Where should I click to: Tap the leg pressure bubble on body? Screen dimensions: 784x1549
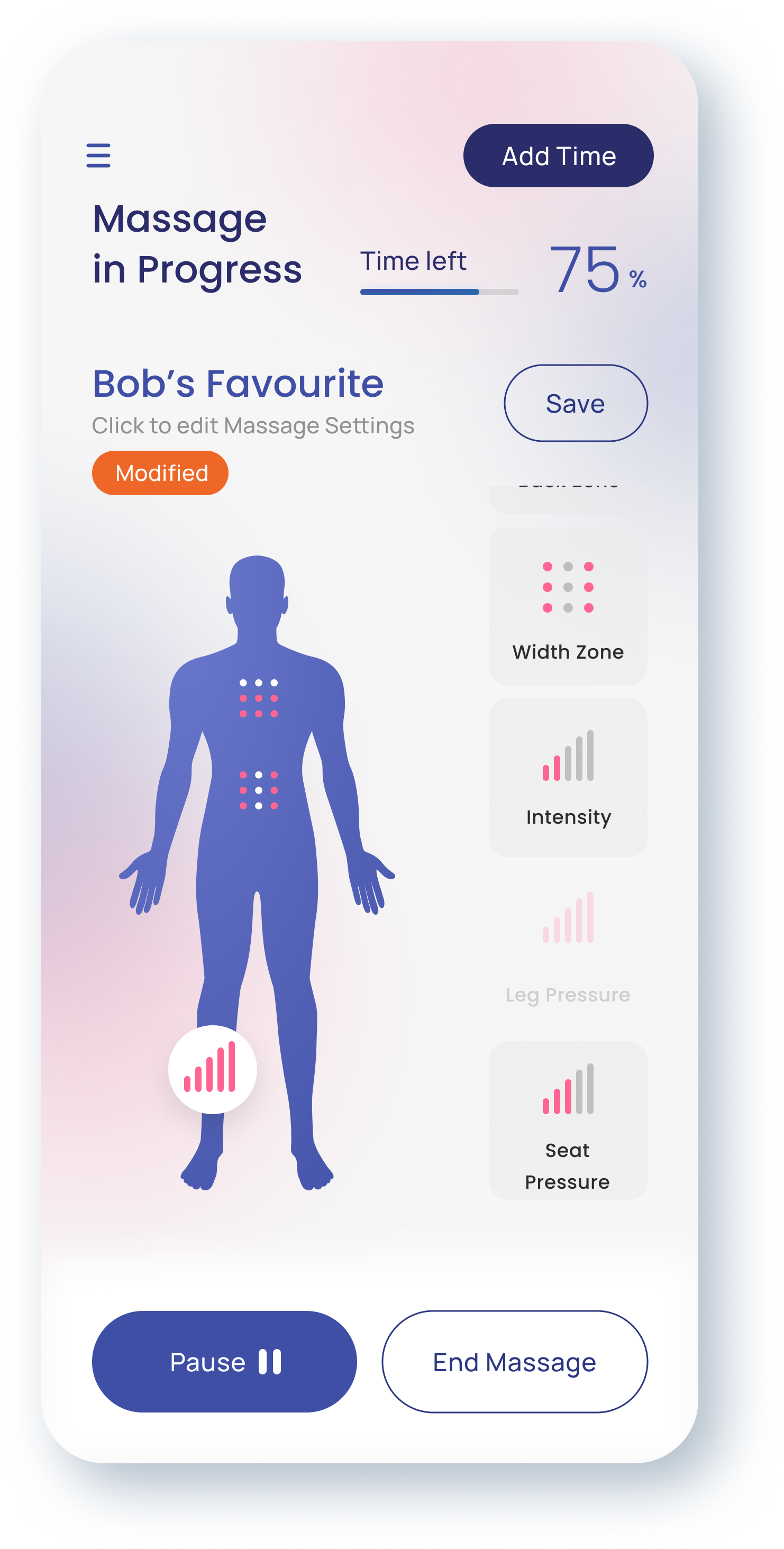tap(212, 1069)
